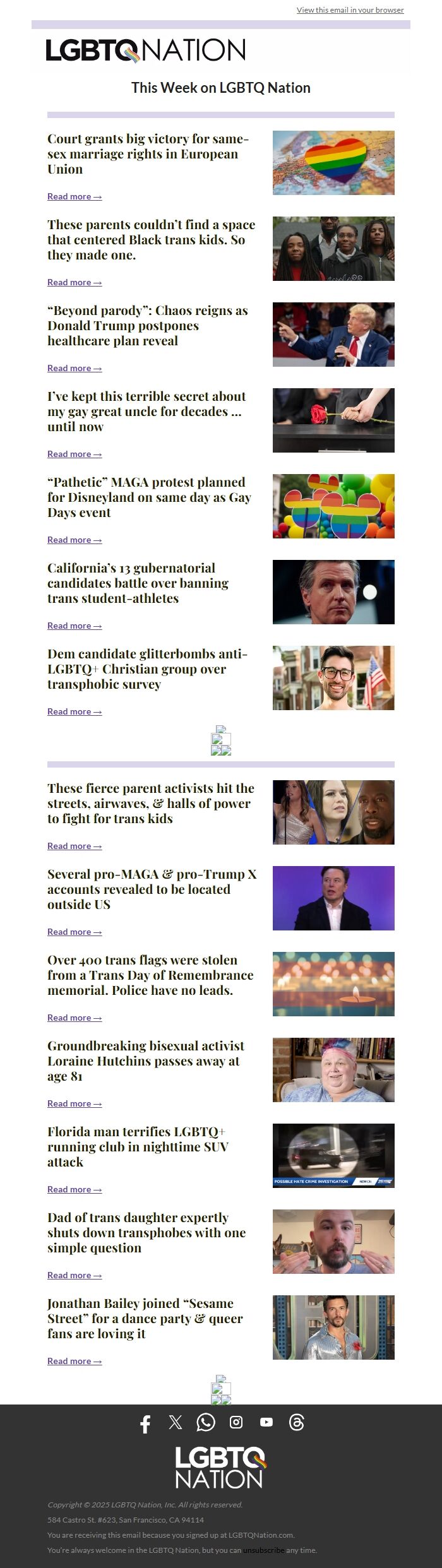This screenshot has width=442, height=1568.
Task: Read more about California gubernatorial candidates
Action: point(74,626)
